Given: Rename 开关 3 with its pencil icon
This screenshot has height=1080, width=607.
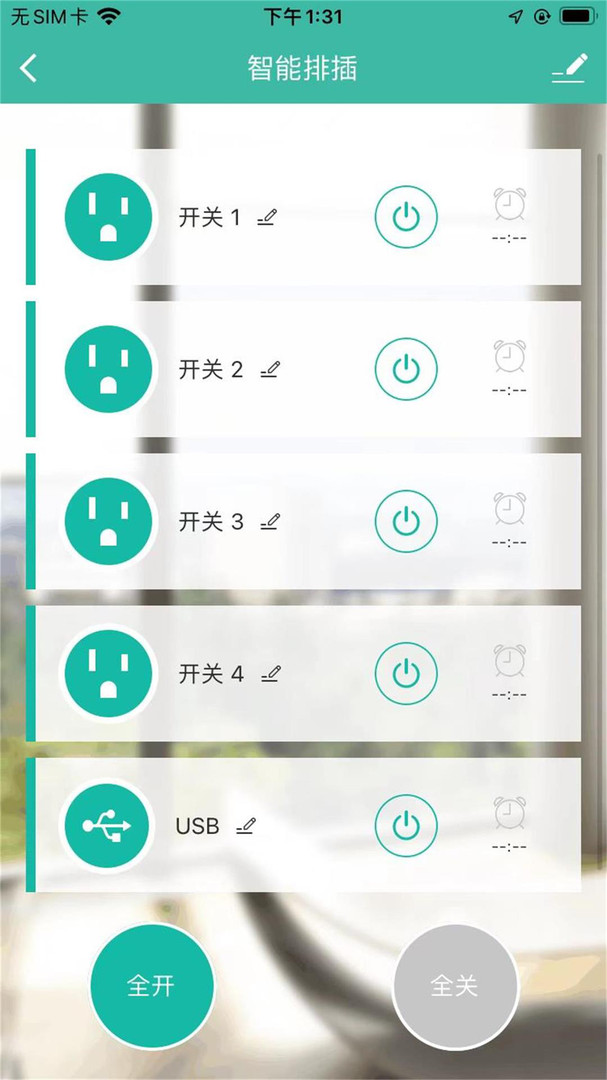Looking at the screenshot, I should pyautogui.click(x=270, y=522).
